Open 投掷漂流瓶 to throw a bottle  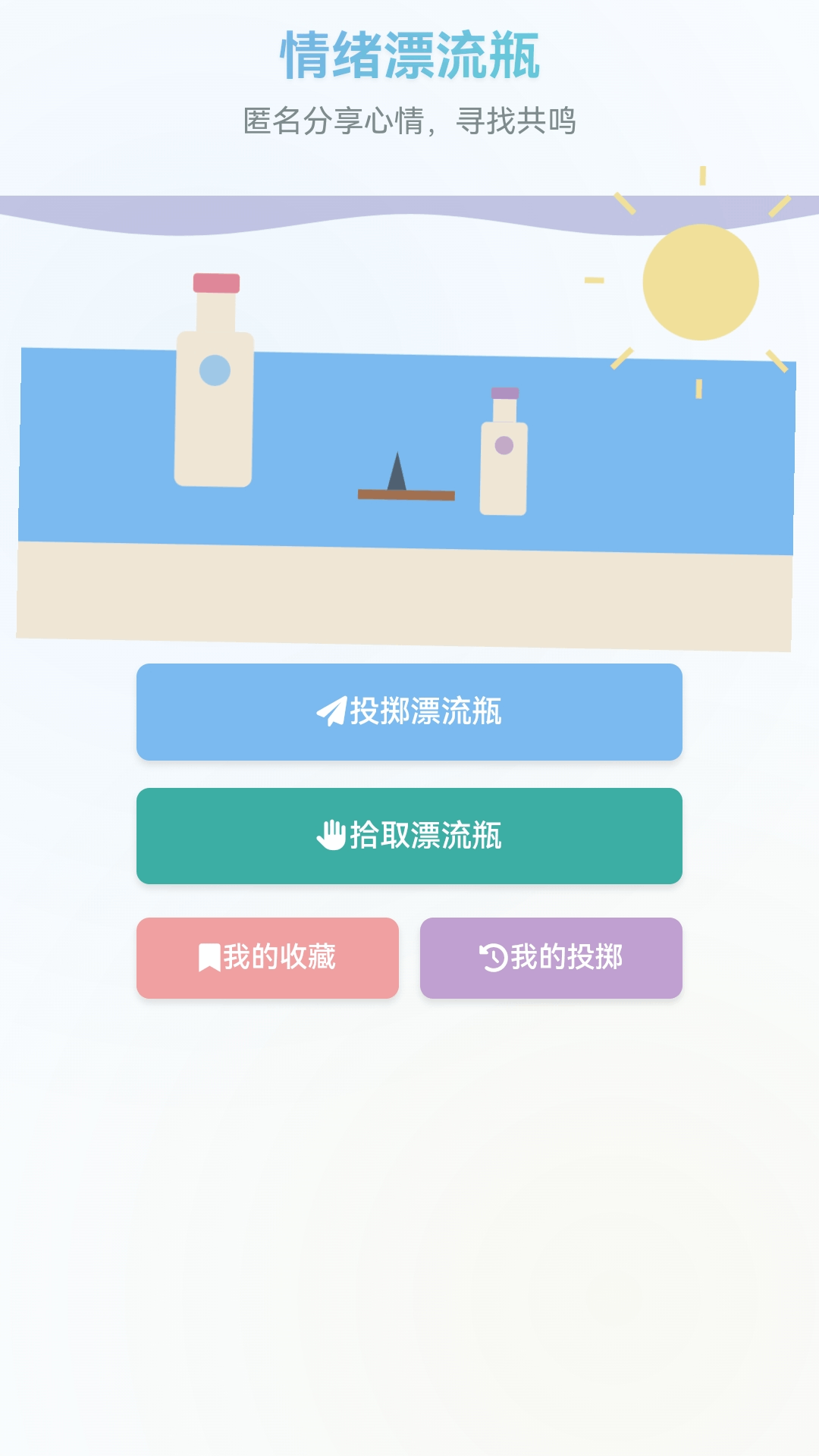pyautogui.click(x=409, y=711)
